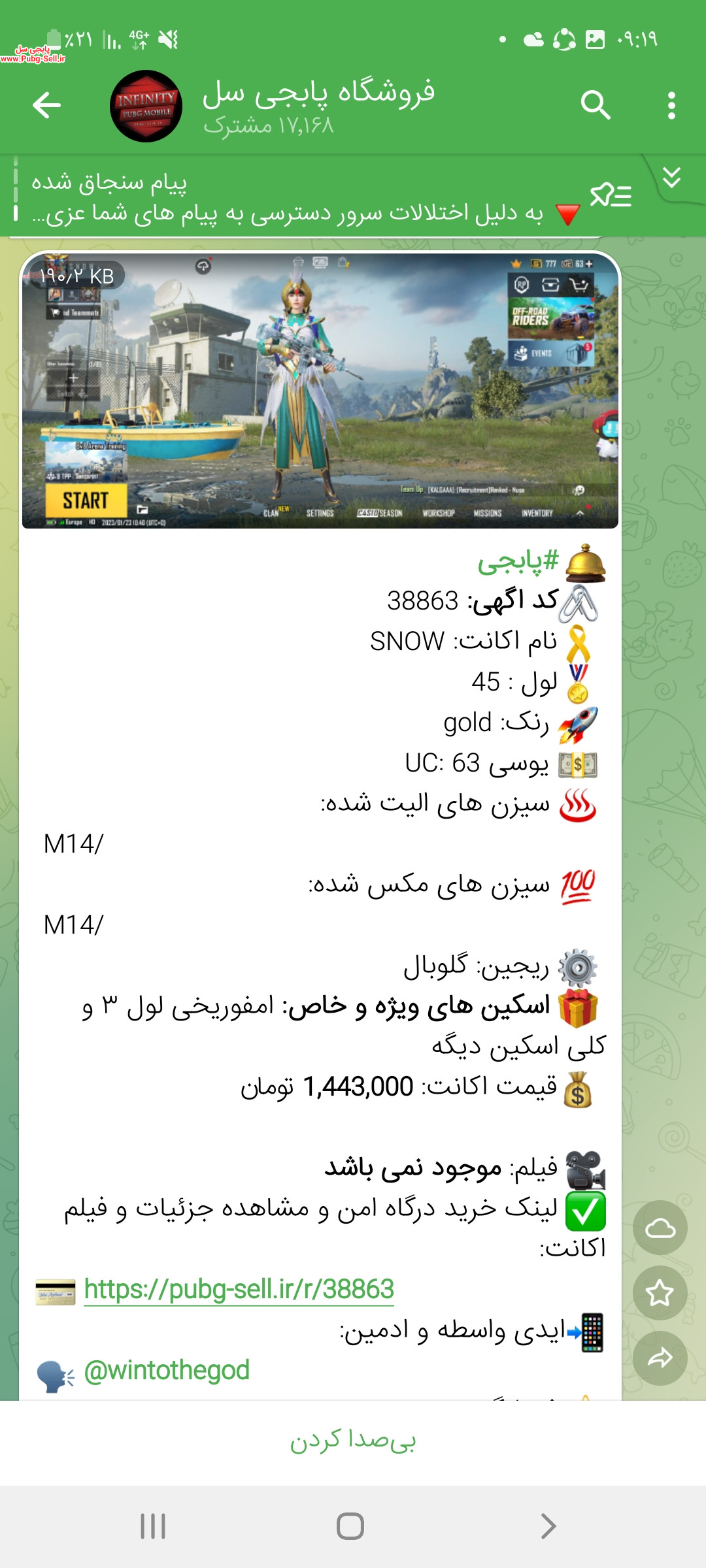Search inside this channel
Viewport: 706px width, 1568px height.
click(596, 105)
